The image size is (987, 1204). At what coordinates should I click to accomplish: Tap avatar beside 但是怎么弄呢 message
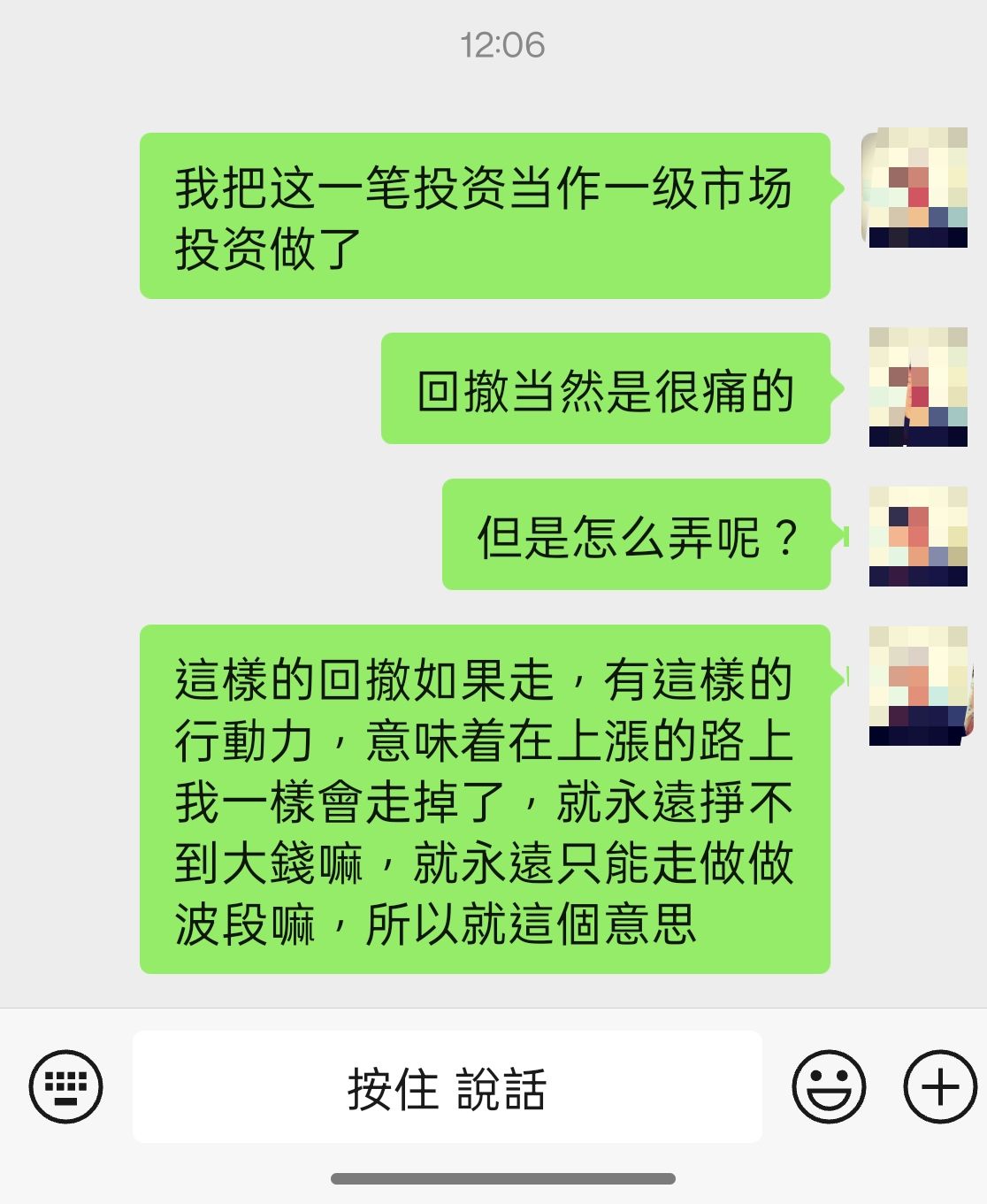click(x=917, y=536)
